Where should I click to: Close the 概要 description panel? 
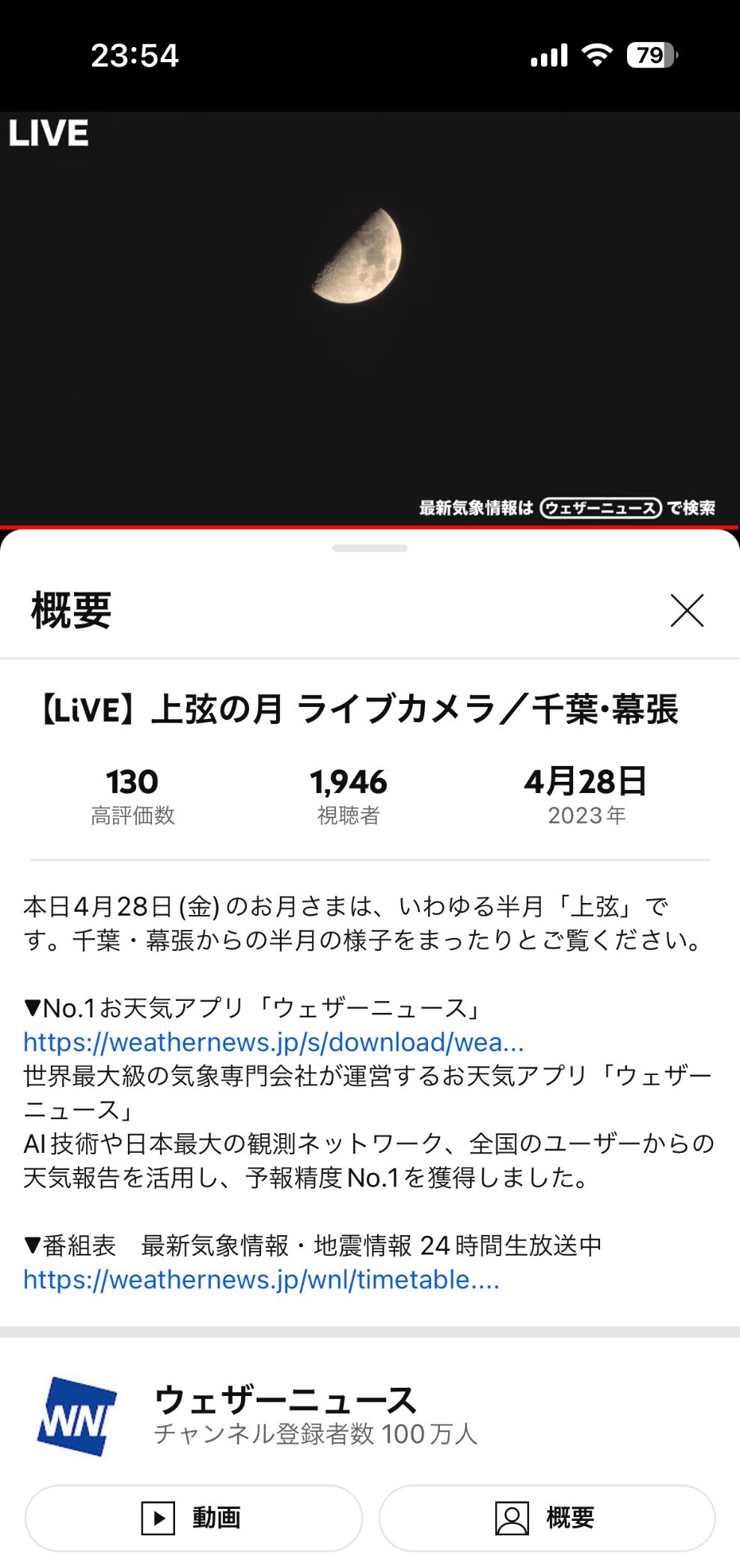tap(687, 610)
